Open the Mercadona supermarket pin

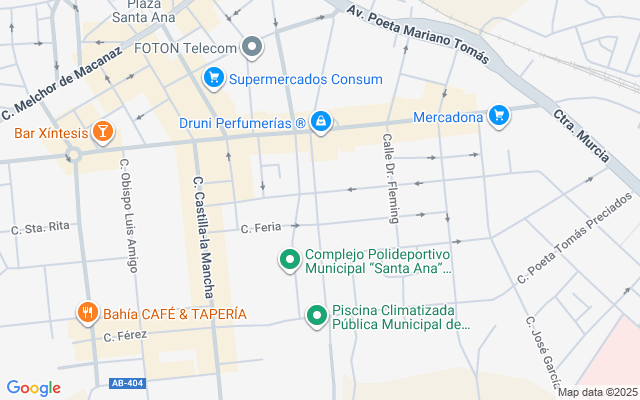(499, 117)
